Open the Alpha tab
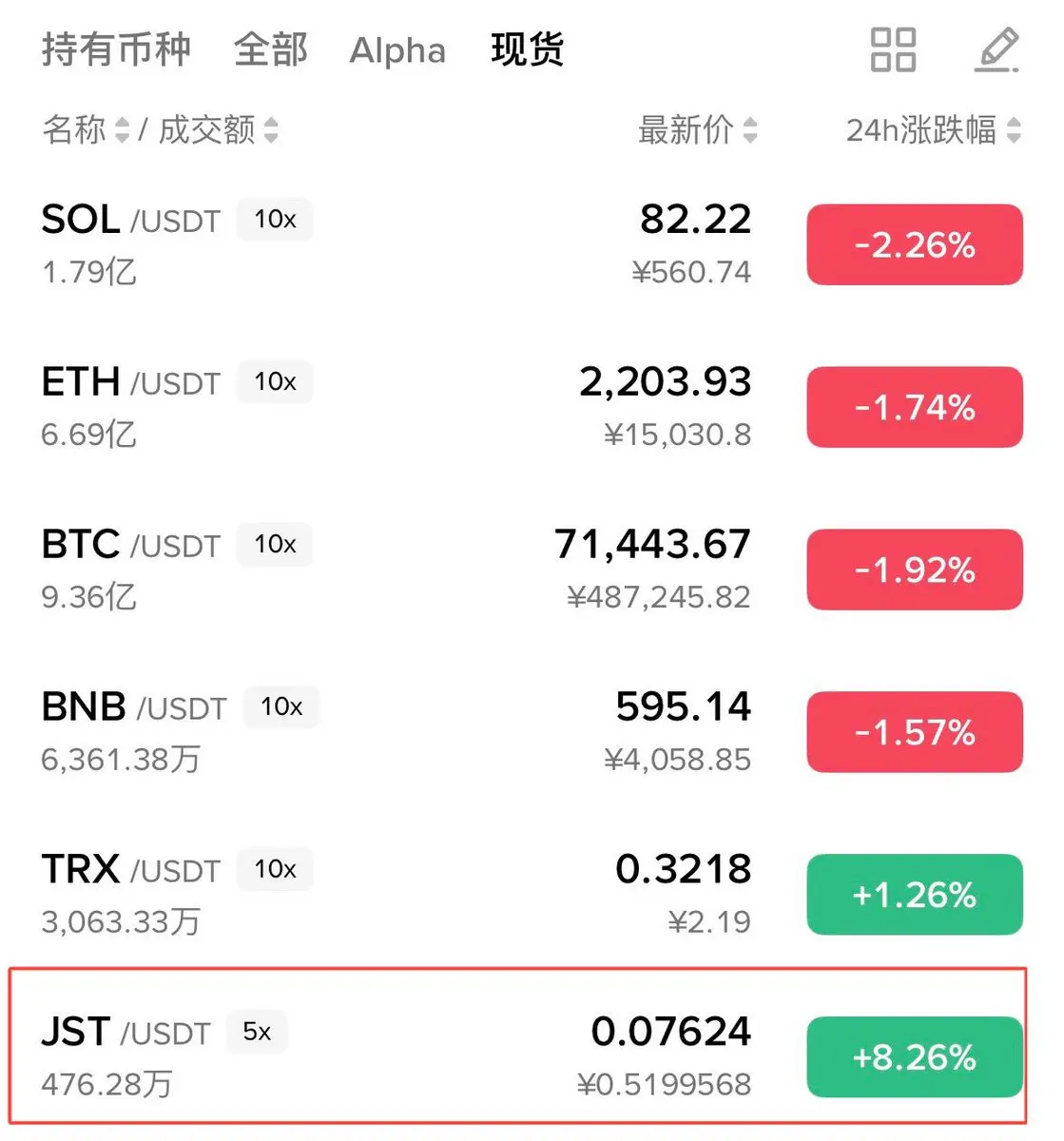This screenshot has height=1141, width=1064. (x=397, y=50)
